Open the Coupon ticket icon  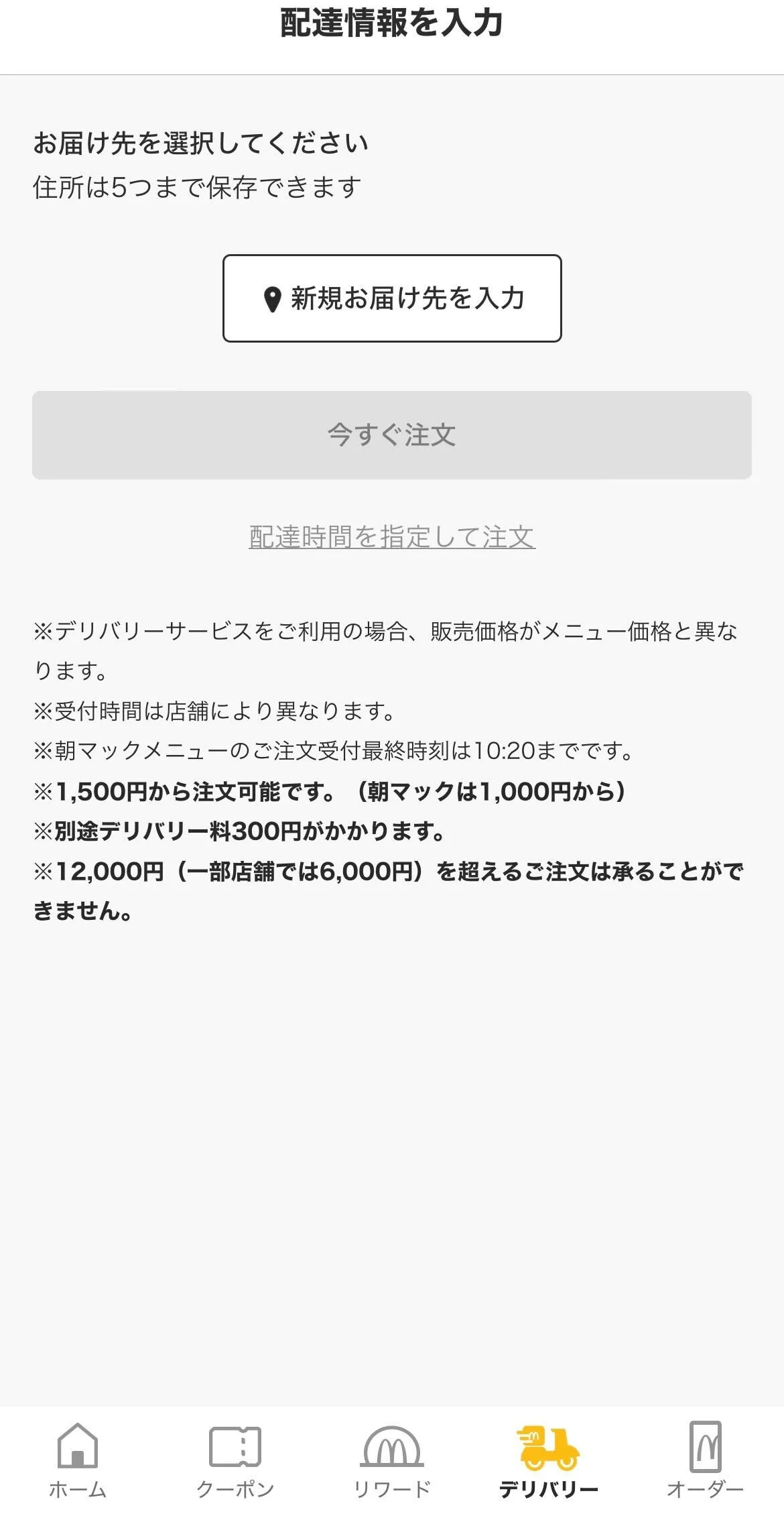(235, 1445)
